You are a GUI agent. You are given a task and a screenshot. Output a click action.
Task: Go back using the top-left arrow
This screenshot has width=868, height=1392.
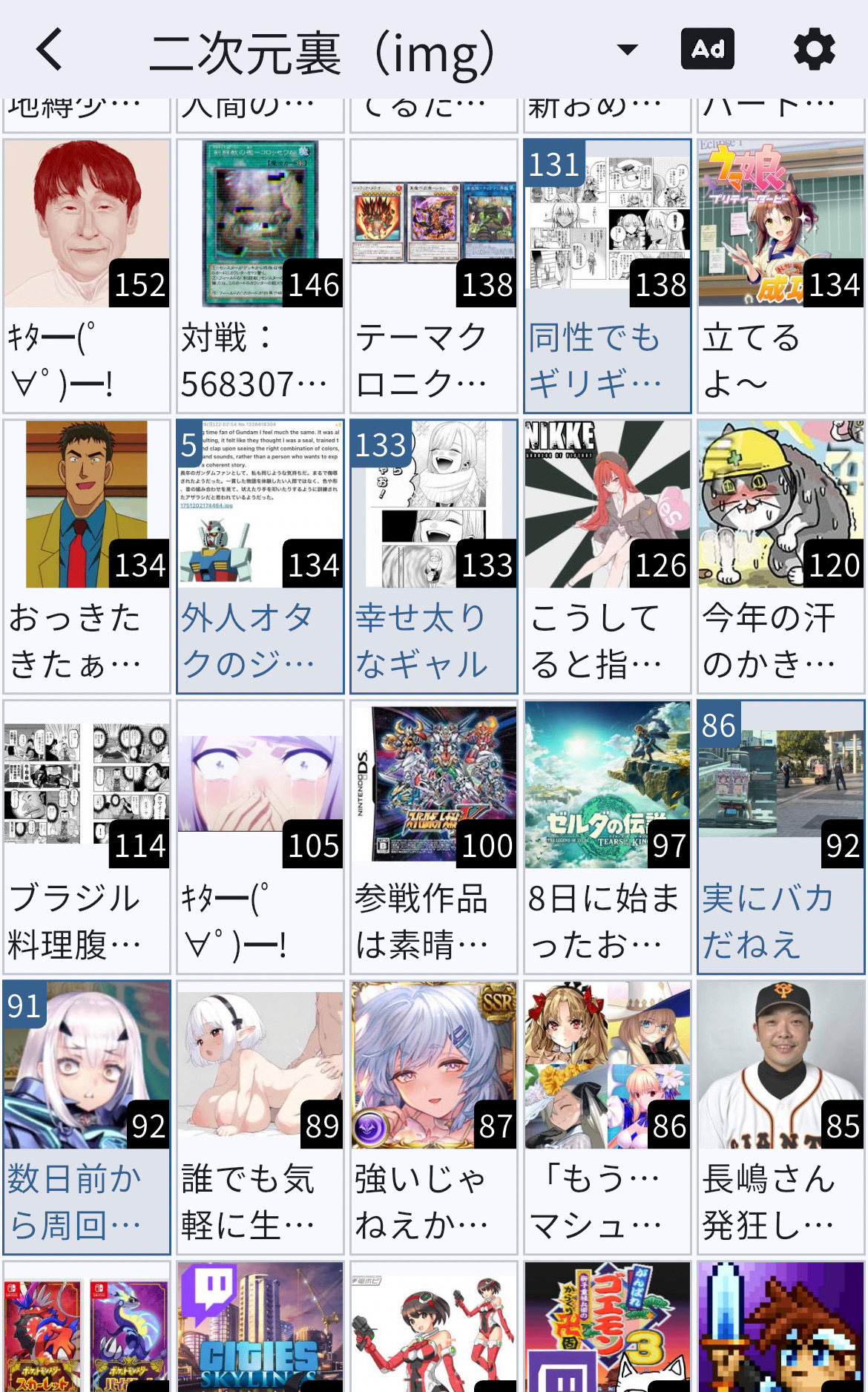click(49, 50)
